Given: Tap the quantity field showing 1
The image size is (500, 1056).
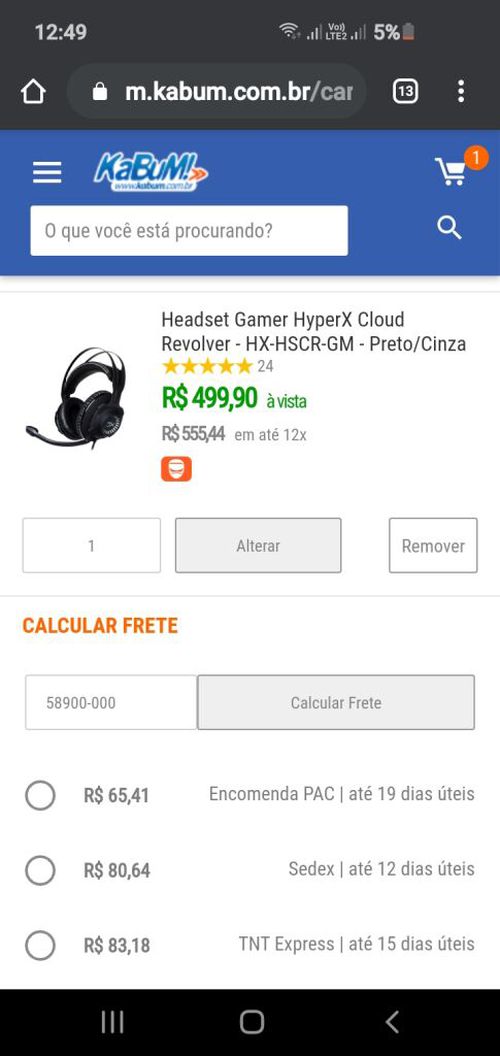Looking at the screenshot, I should click(92, 546).
